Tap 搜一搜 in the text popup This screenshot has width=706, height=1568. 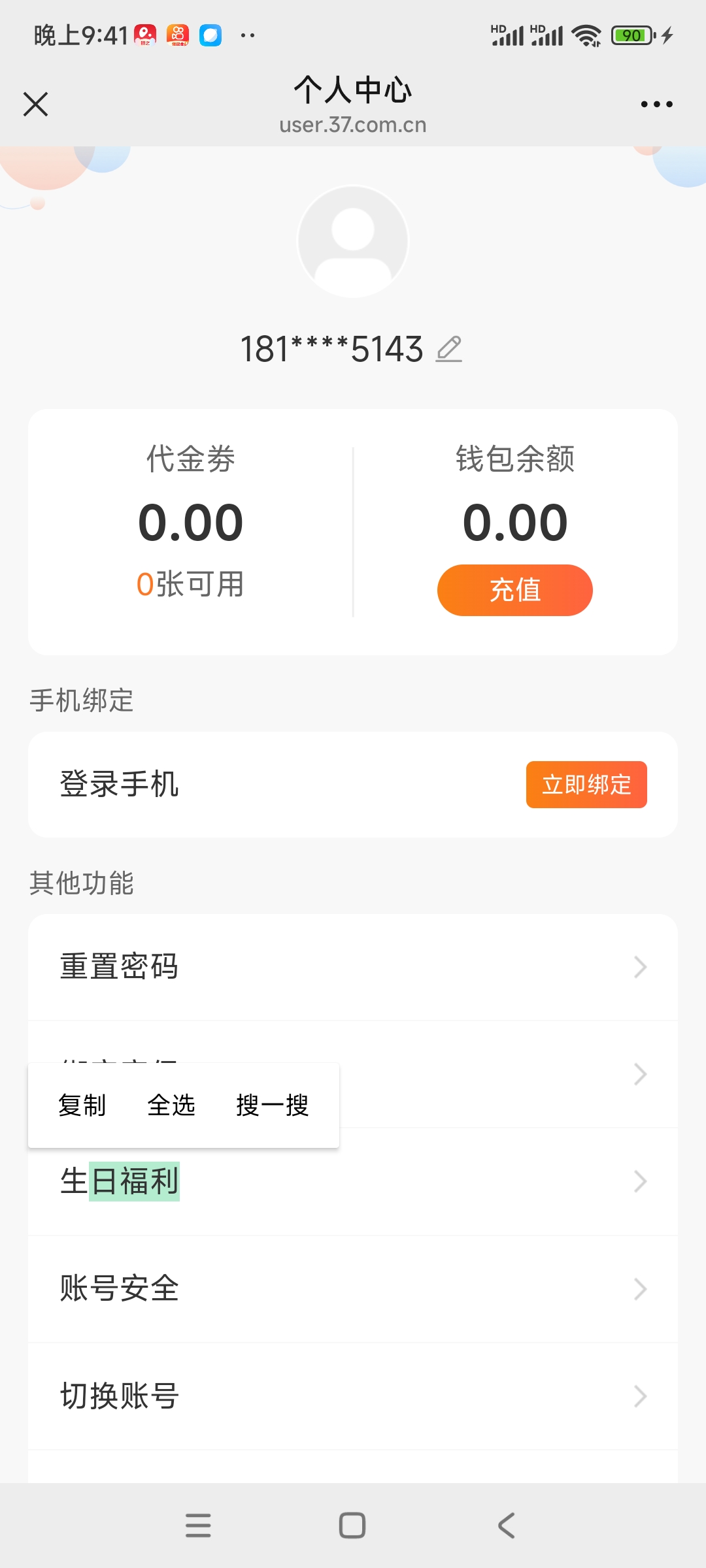point(272,1105)
